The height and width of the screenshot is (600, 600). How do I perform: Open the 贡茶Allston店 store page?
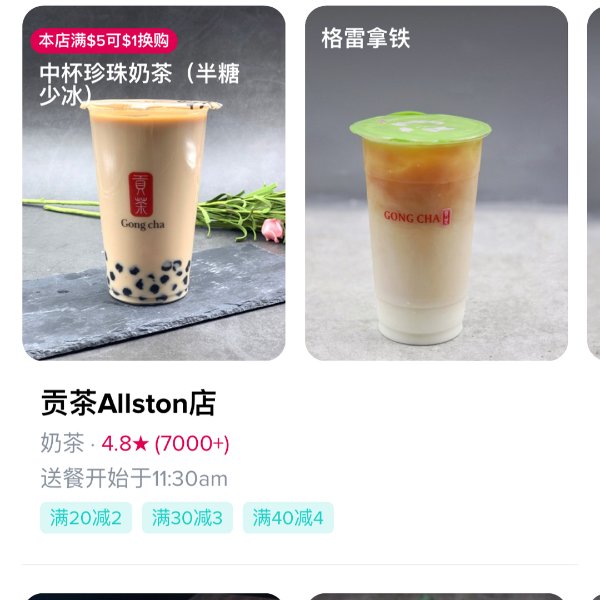coord(128,404)
